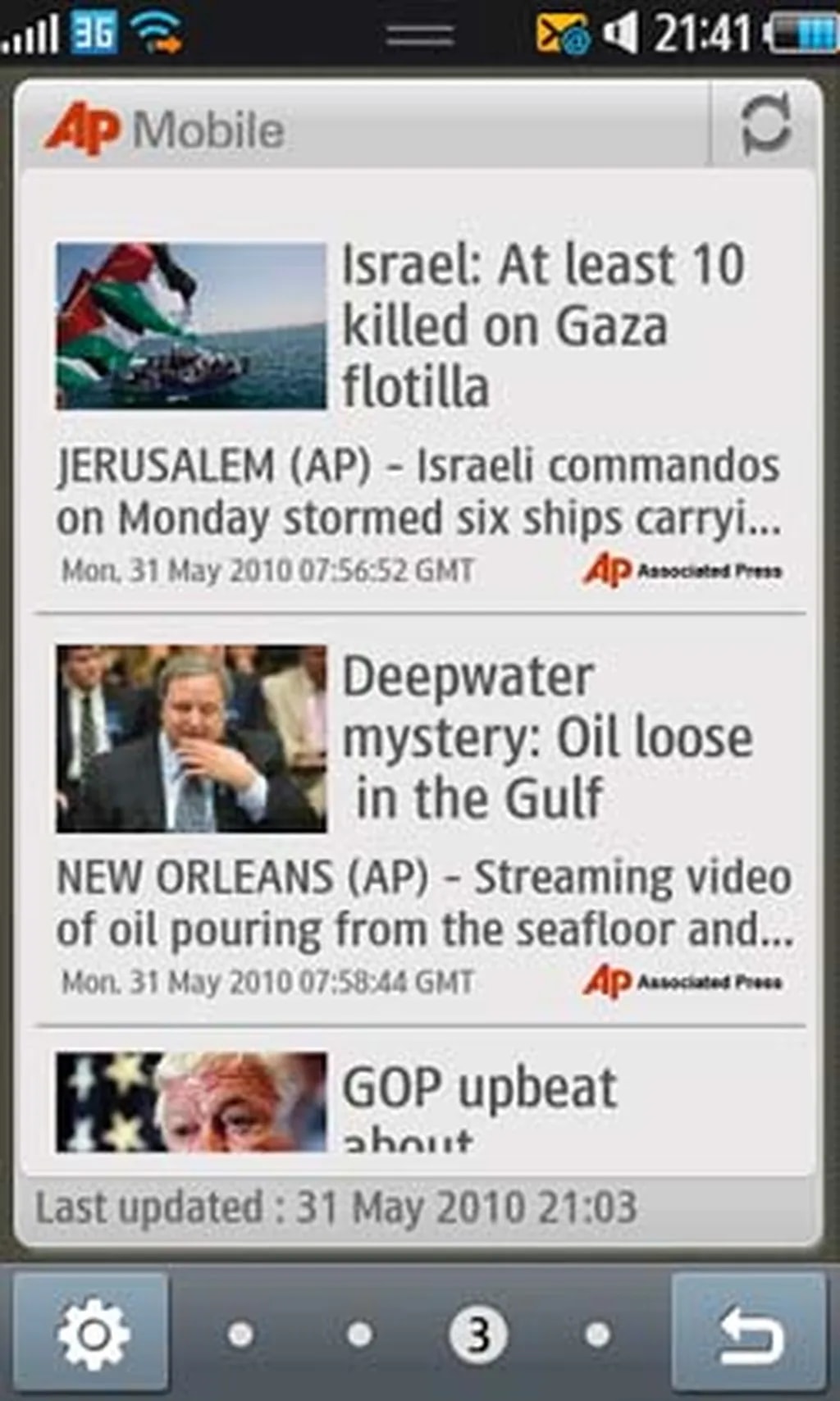Jump to the second page dot

(359, 1335)
